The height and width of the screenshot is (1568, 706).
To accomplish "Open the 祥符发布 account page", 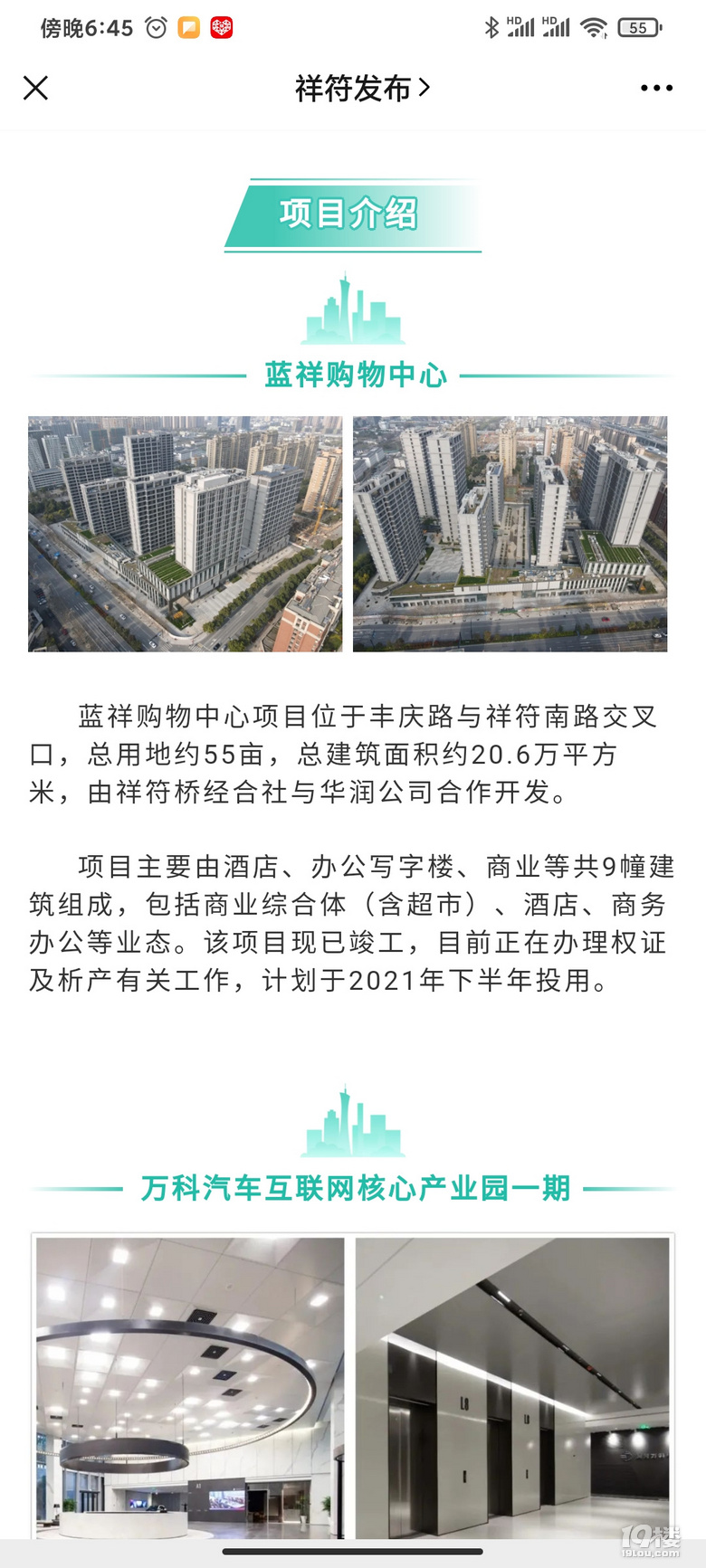I will [362, 89].
